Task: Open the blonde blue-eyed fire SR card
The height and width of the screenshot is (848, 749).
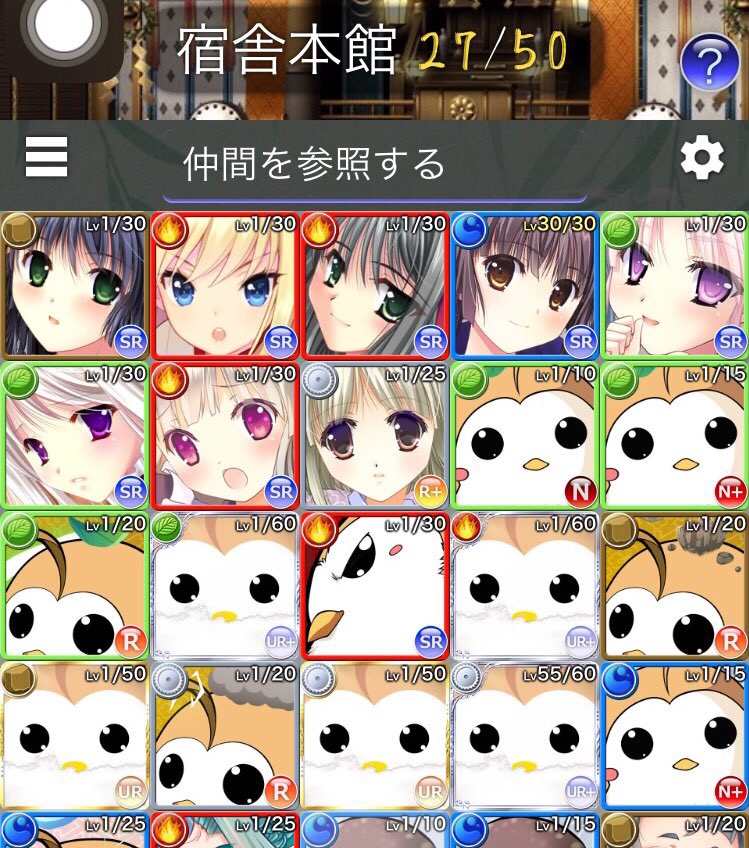Action: [x=224, y=285]
